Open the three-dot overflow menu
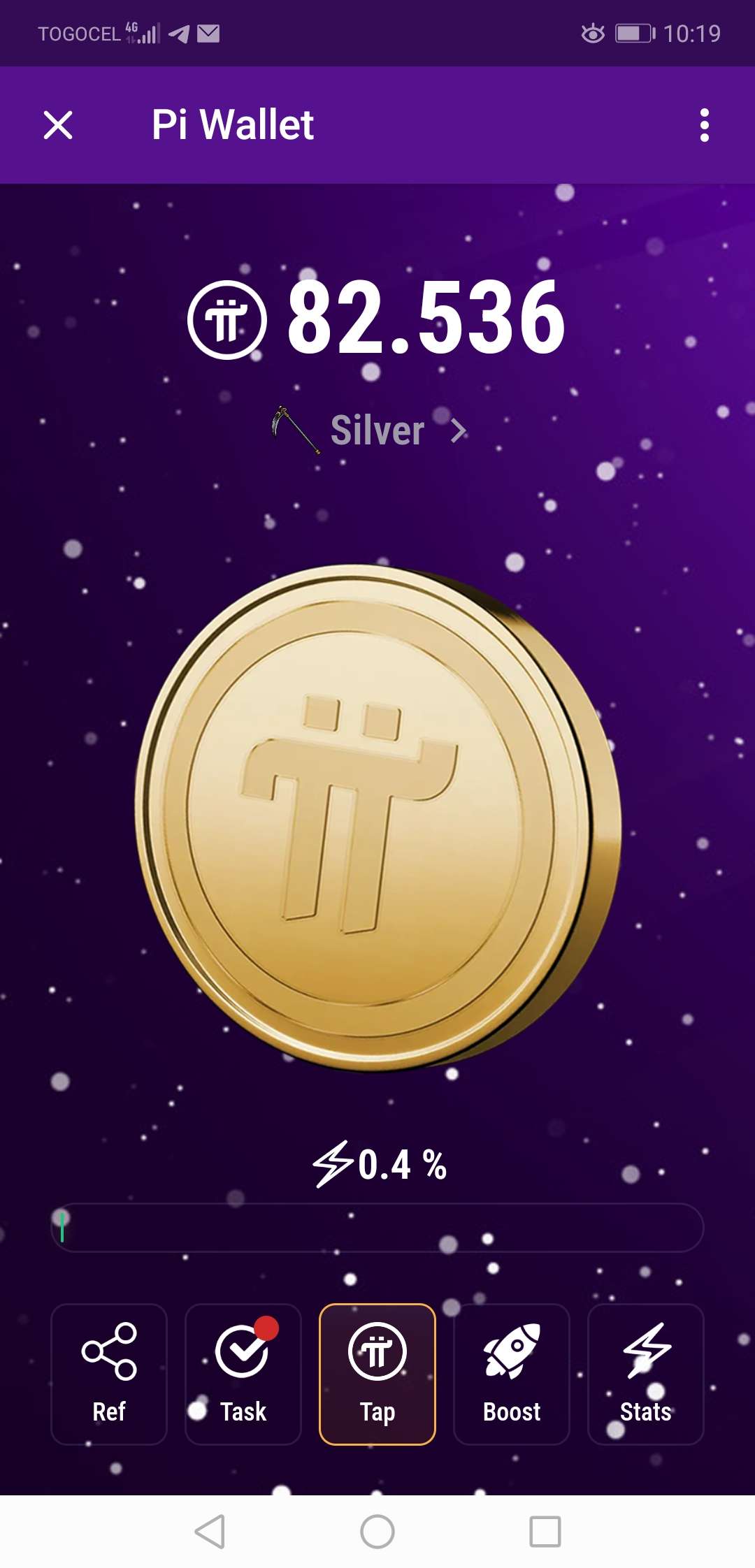 [x=704, y=126]
